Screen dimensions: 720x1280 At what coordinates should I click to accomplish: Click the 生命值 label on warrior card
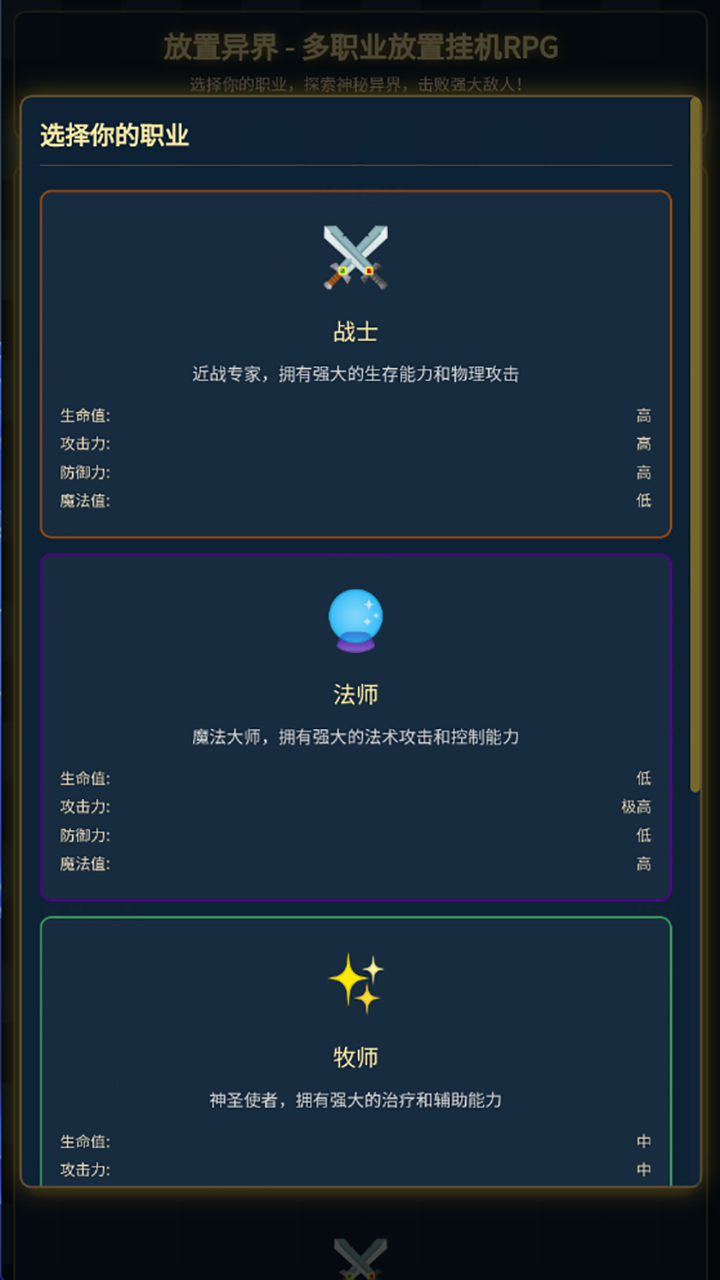click(x=85, y=415)
